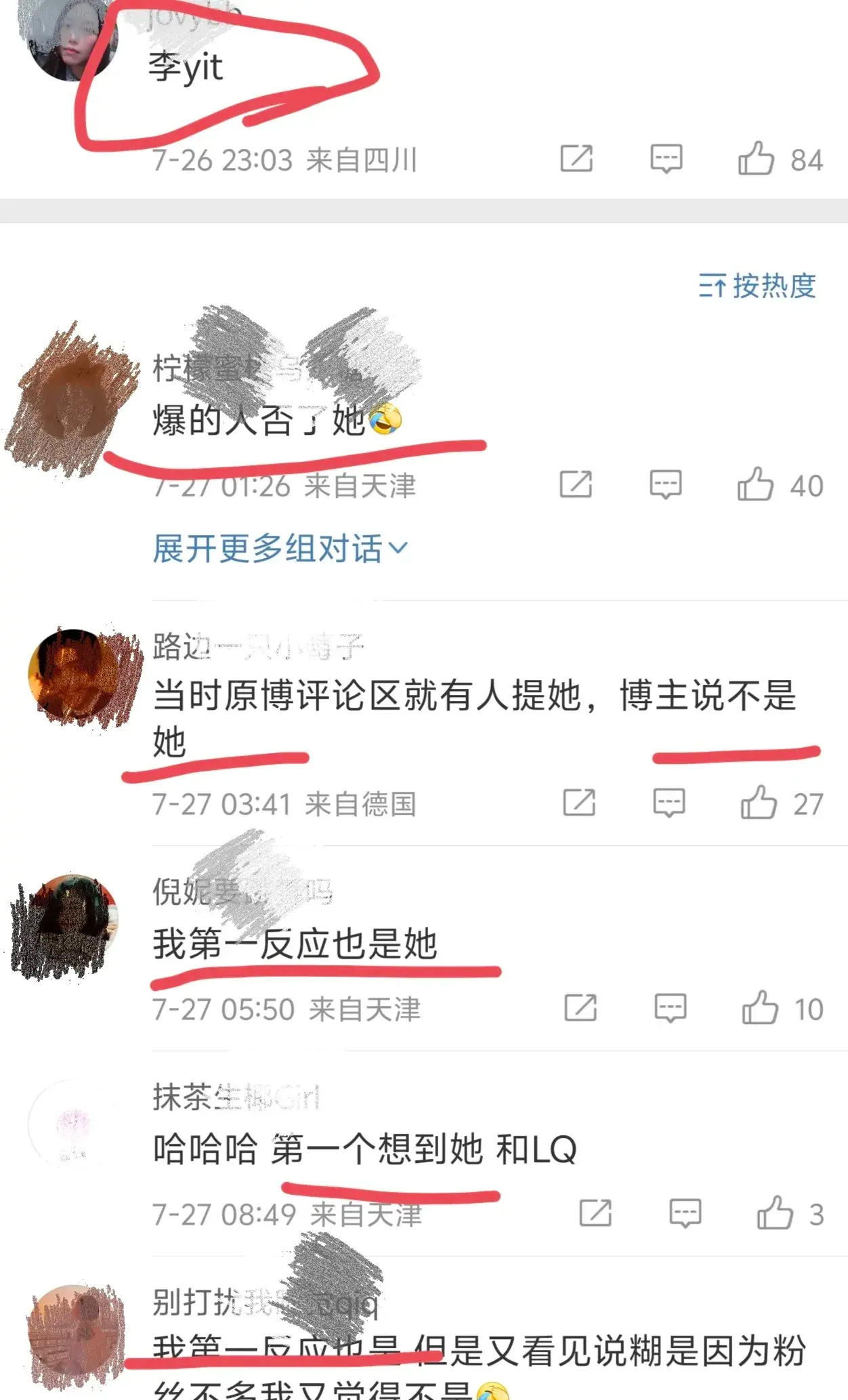
Task: Repost the 第一个想到她 和LQ comment
Action: click(x=595, y=1213)
